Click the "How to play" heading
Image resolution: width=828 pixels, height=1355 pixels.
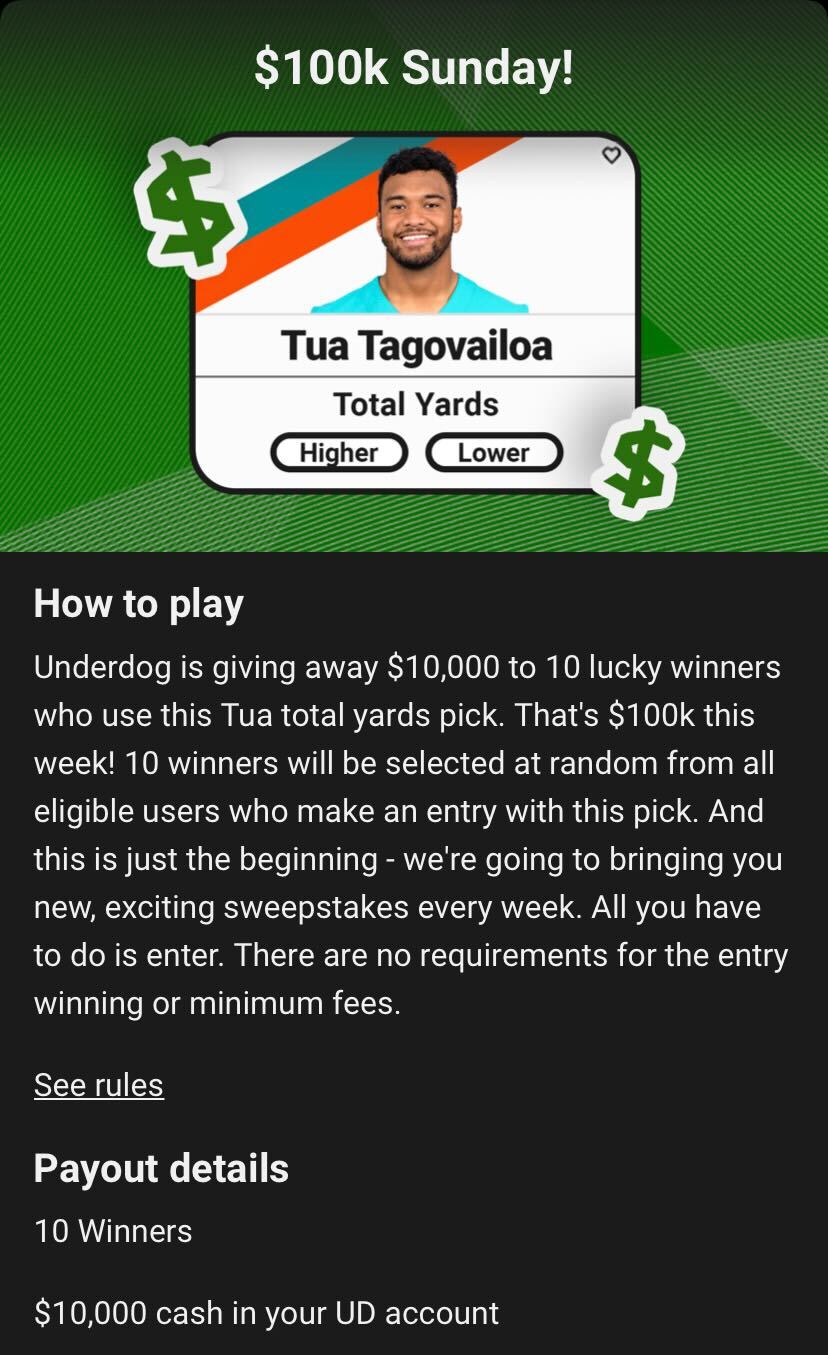139,603
